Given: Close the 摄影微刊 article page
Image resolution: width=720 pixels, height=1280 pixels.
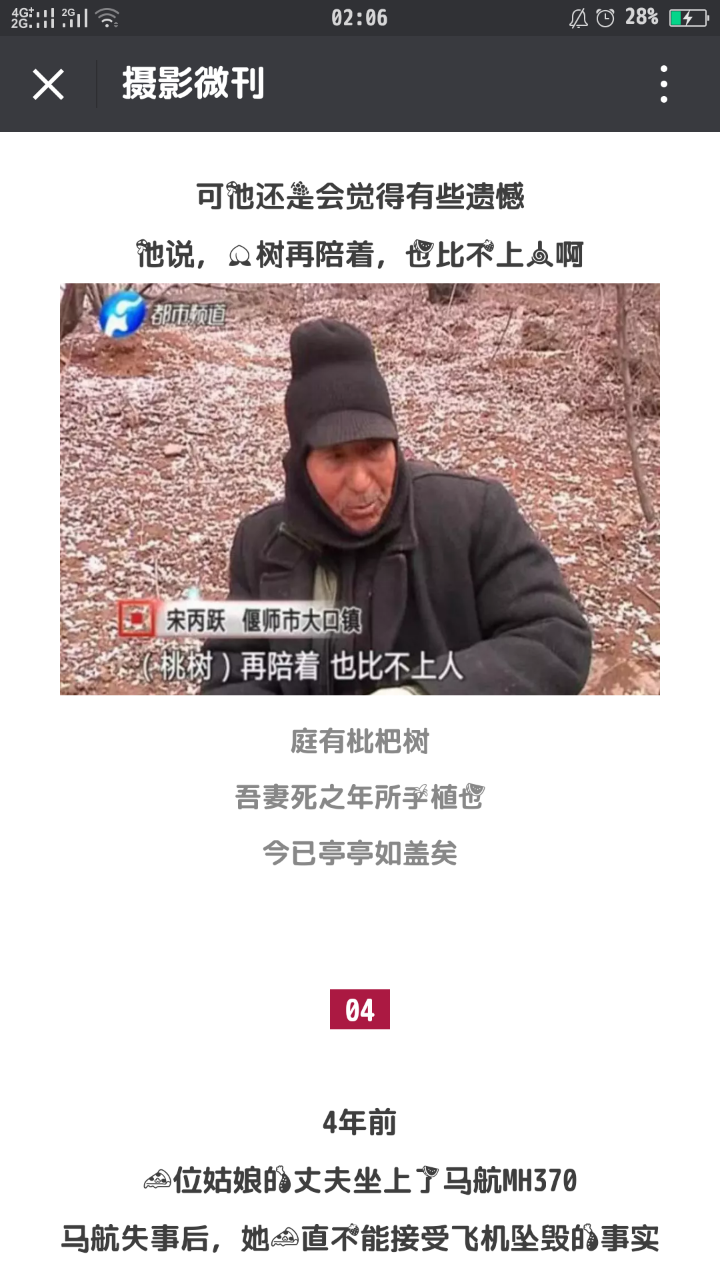Looking at the screenshot, I should point(48,85).
